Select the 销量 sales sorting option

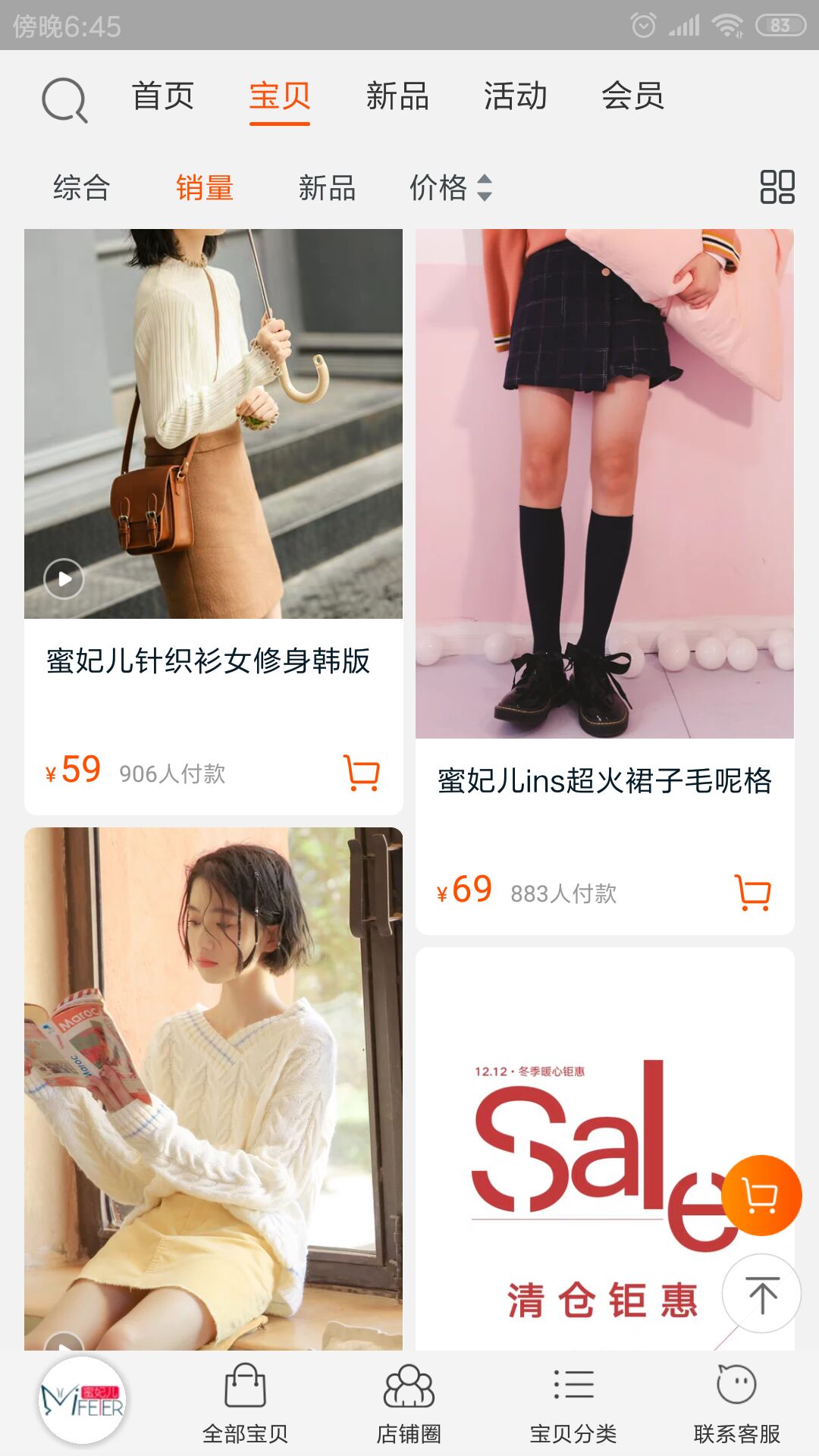(205, 190)
